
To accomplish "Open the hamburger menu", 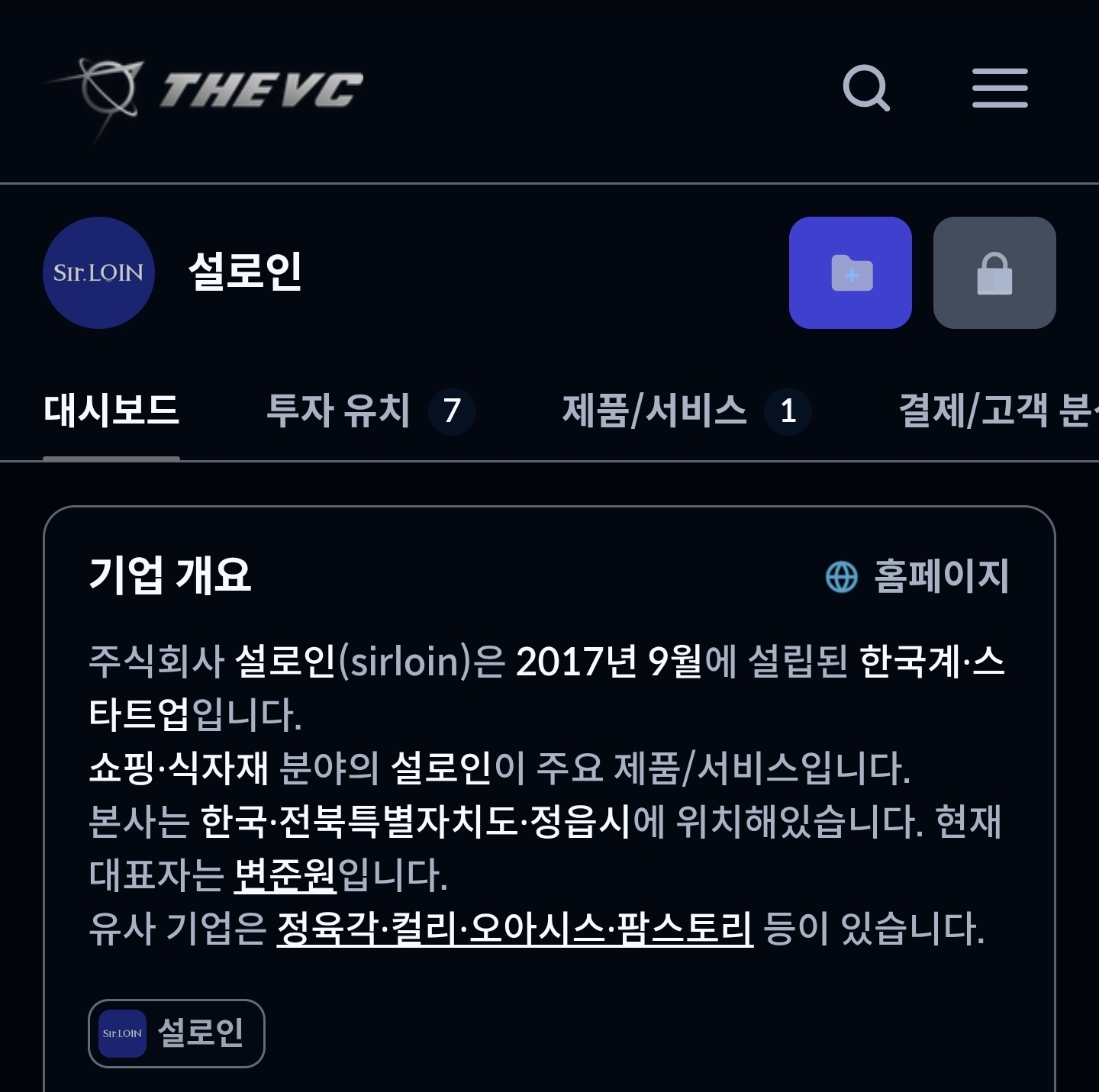I will click(1000, 89).
